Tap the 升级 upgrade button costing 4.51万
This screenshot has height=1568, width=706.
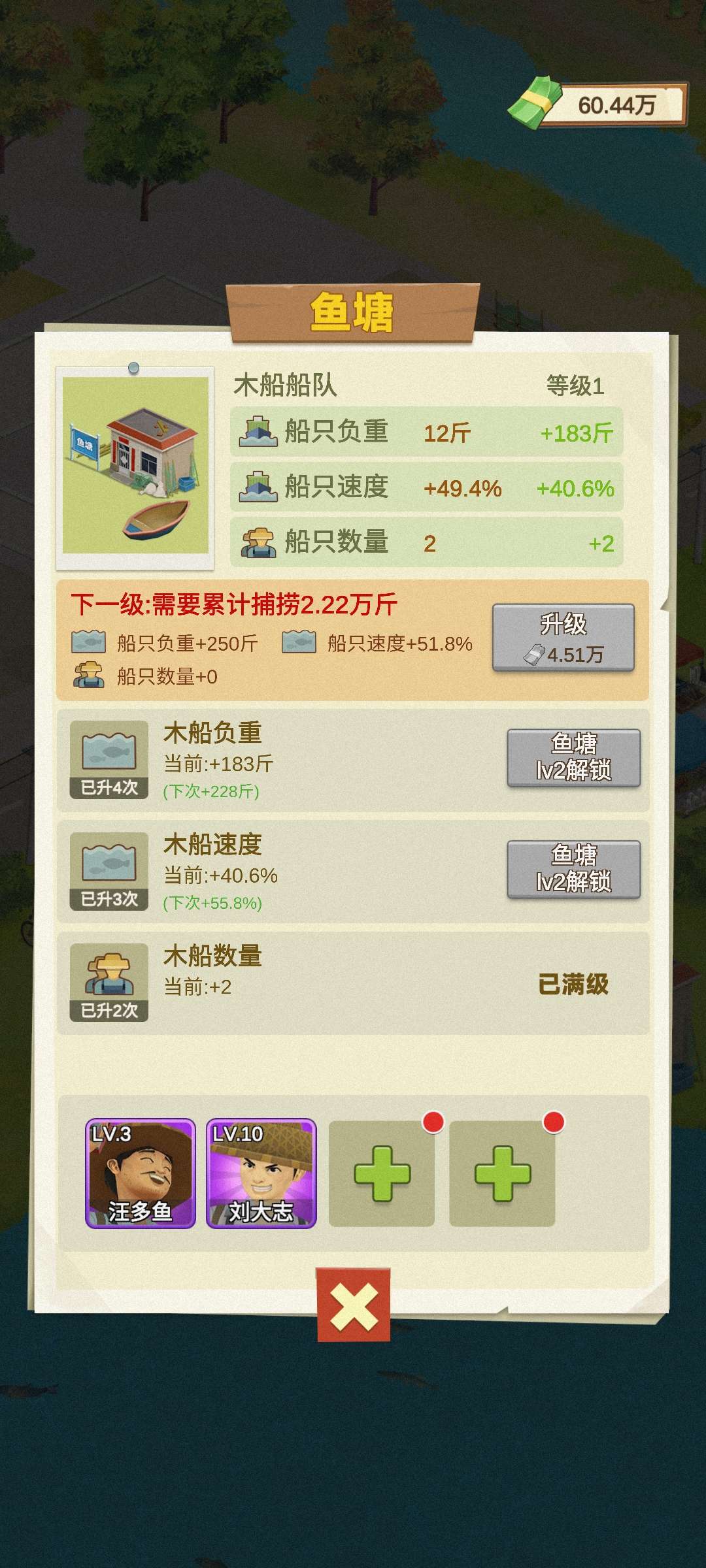coord(563,638)
